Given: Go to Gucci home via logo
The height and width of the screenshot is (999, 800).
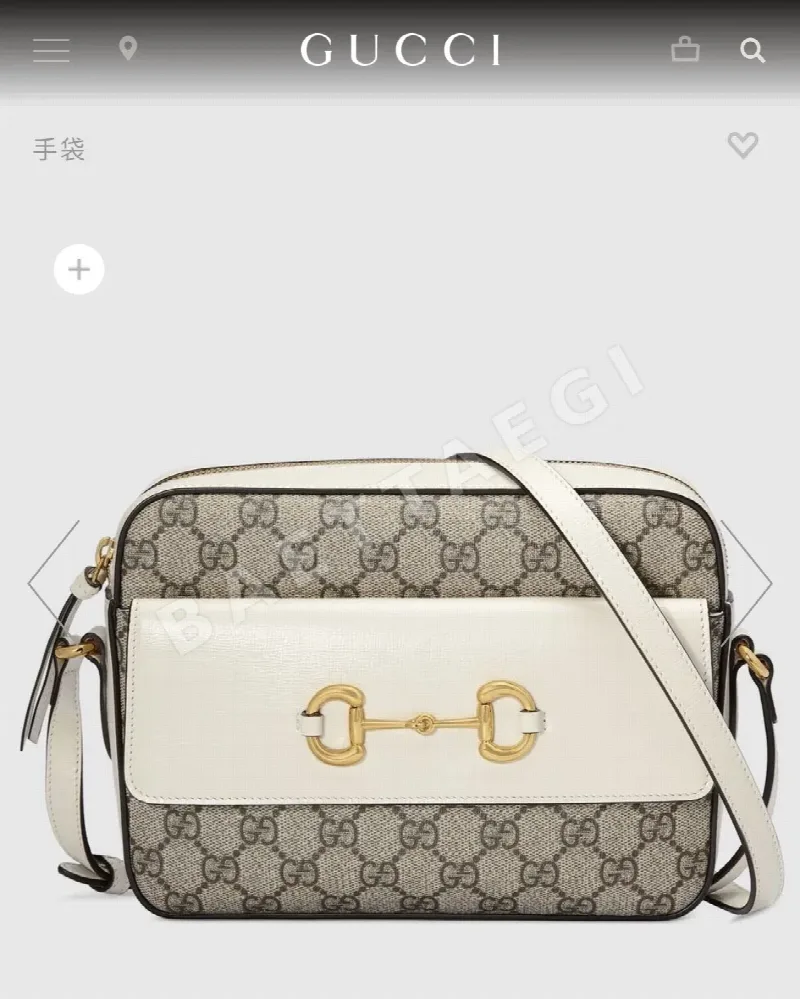Looking at the screenshot, I should point(400,50).
